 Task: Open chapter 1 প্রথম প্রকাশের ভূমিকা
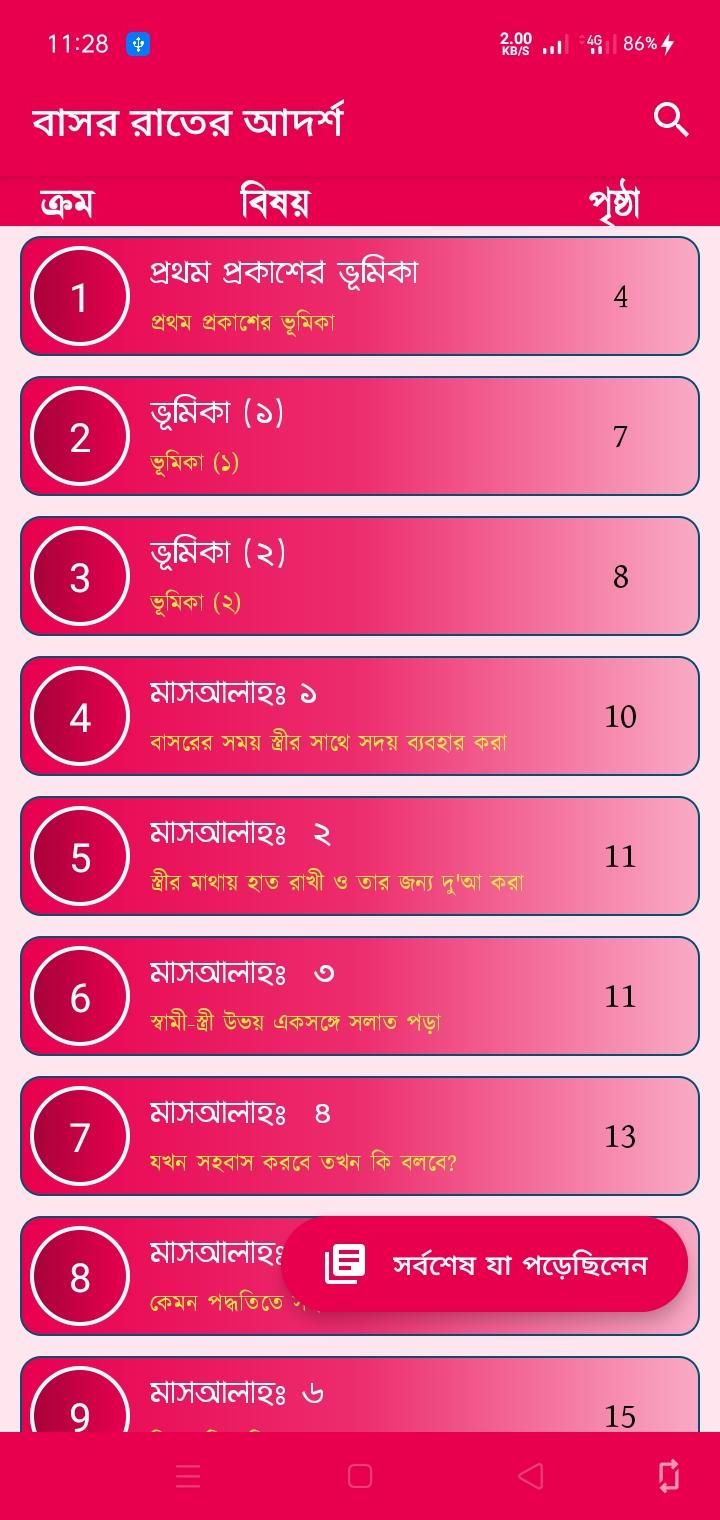point(360,296)
